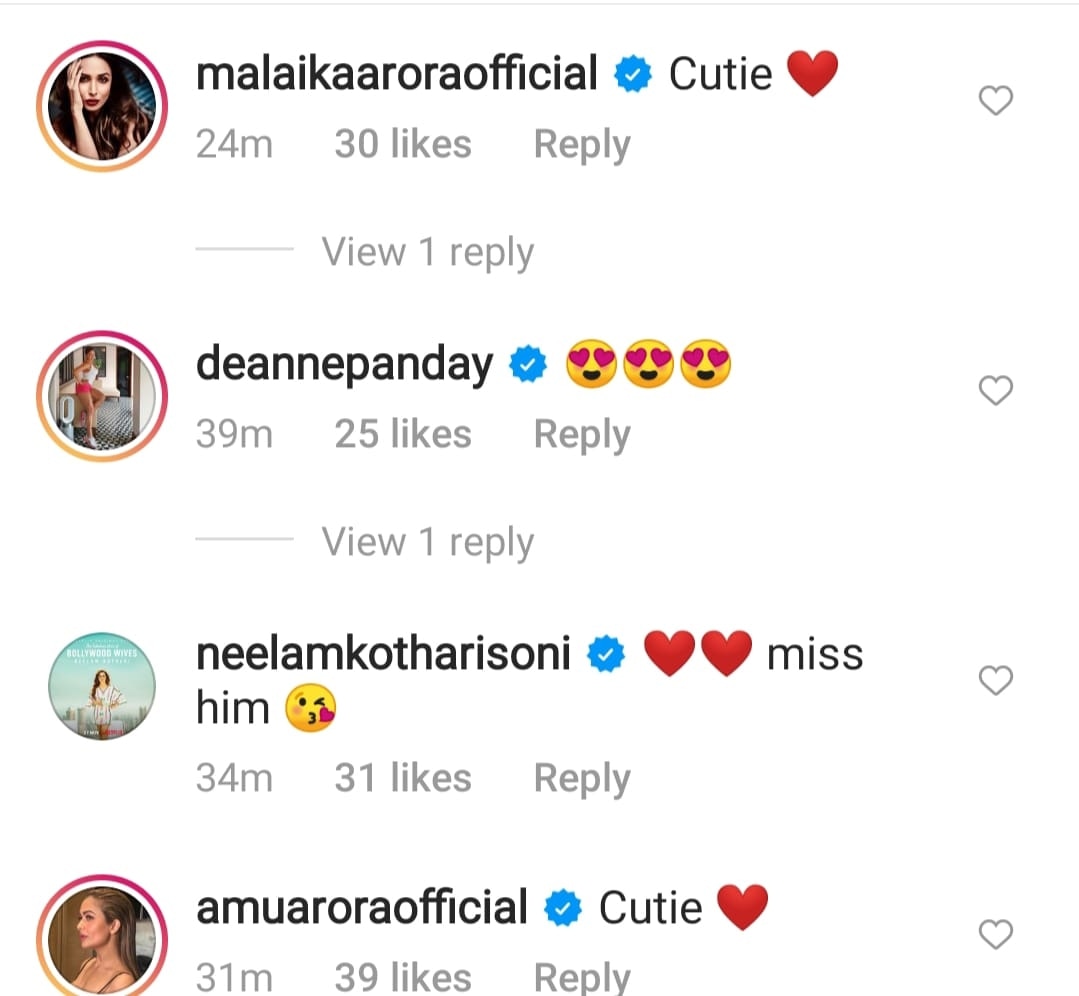Open neelamkotharisoni's profile picture
The image size is (1079, 996).
(101, 686)
